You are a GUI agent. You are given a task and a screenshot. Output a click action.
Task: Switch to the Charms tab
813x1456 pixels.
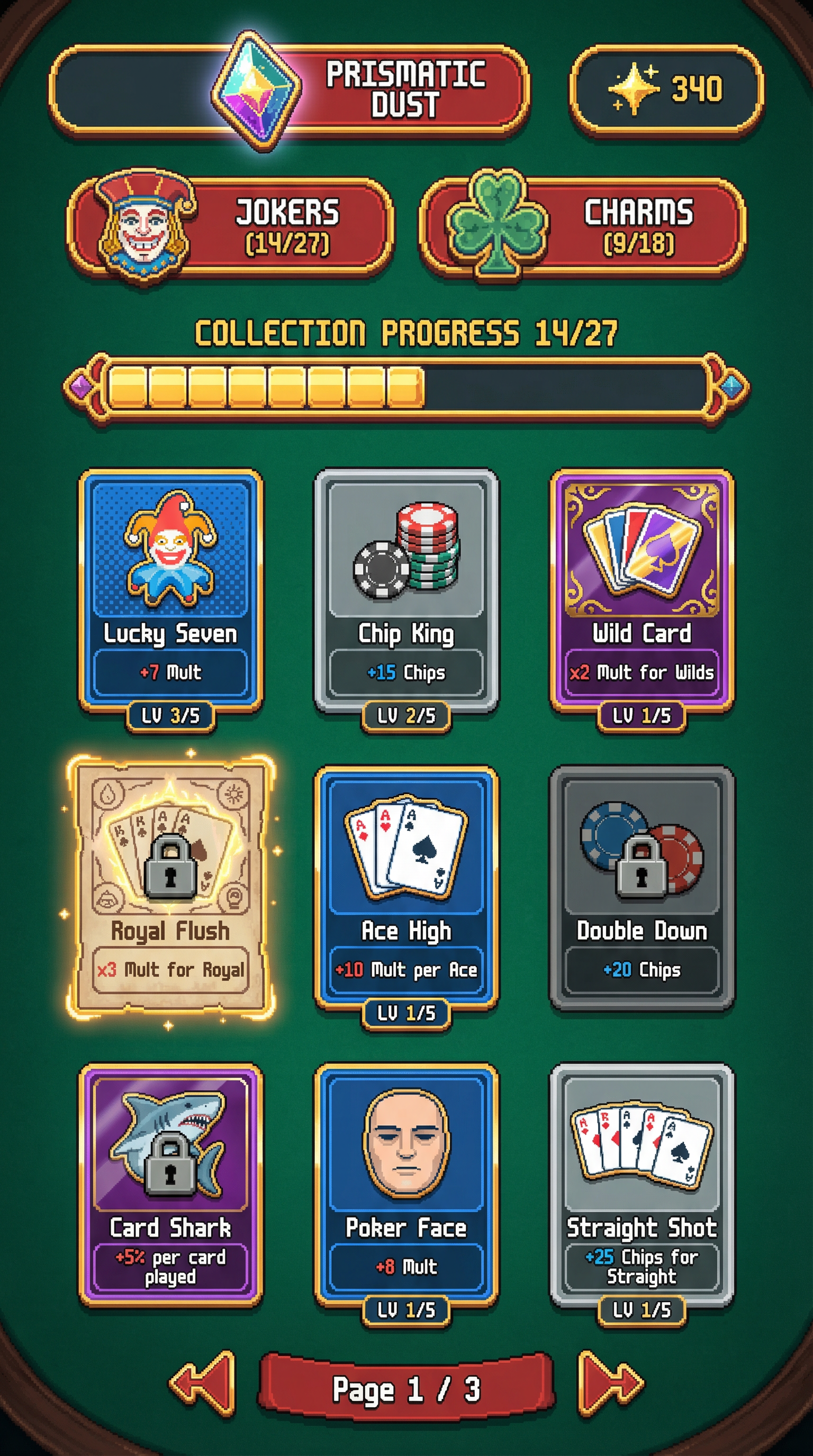pos(582,226)
